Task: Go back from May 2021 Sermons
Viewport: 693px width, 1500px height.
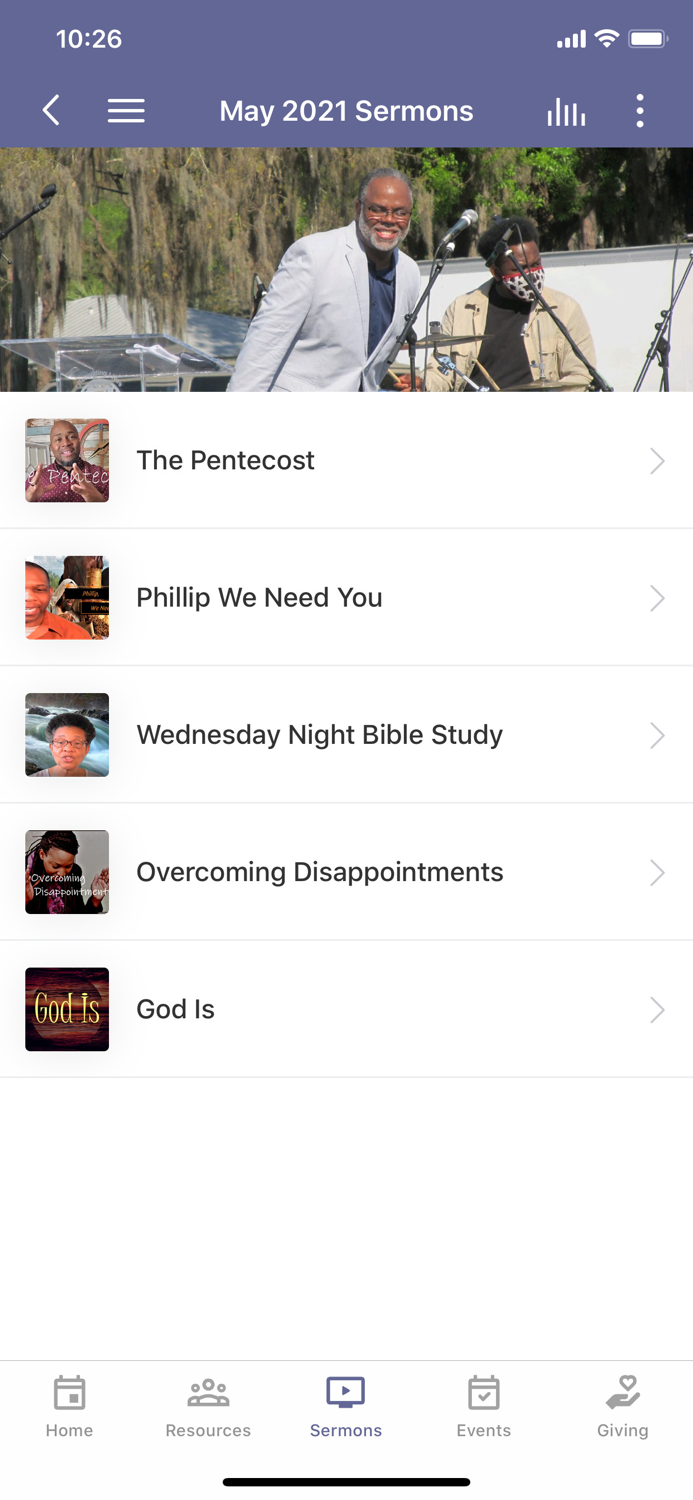Action: click(x=51, y=111)
